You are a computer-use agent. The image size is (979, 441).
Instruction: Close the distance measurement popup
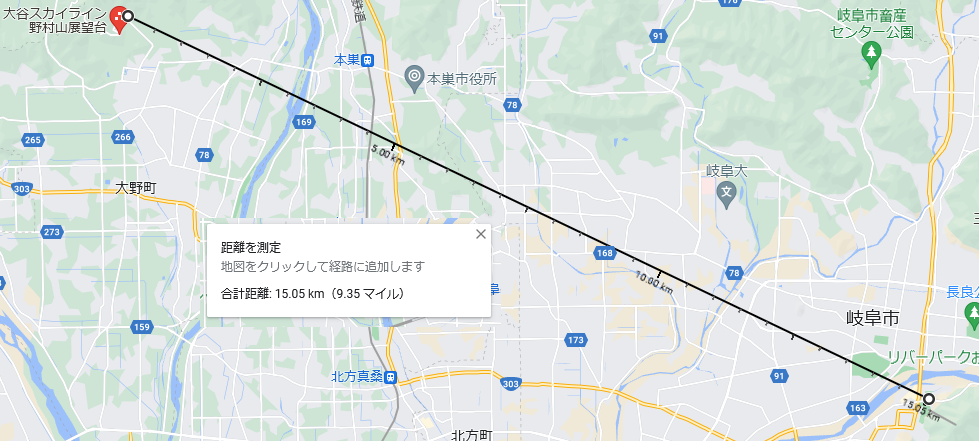(480, 234)
